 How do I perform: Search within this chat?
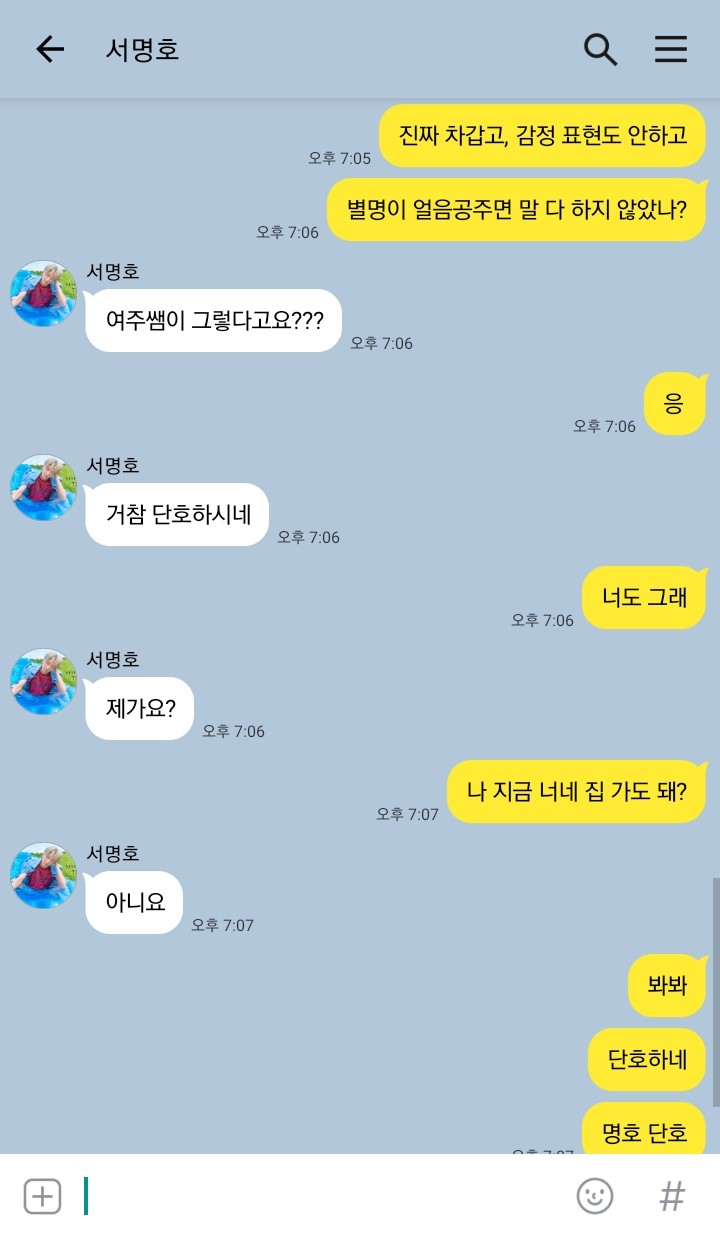coord(600,49)
